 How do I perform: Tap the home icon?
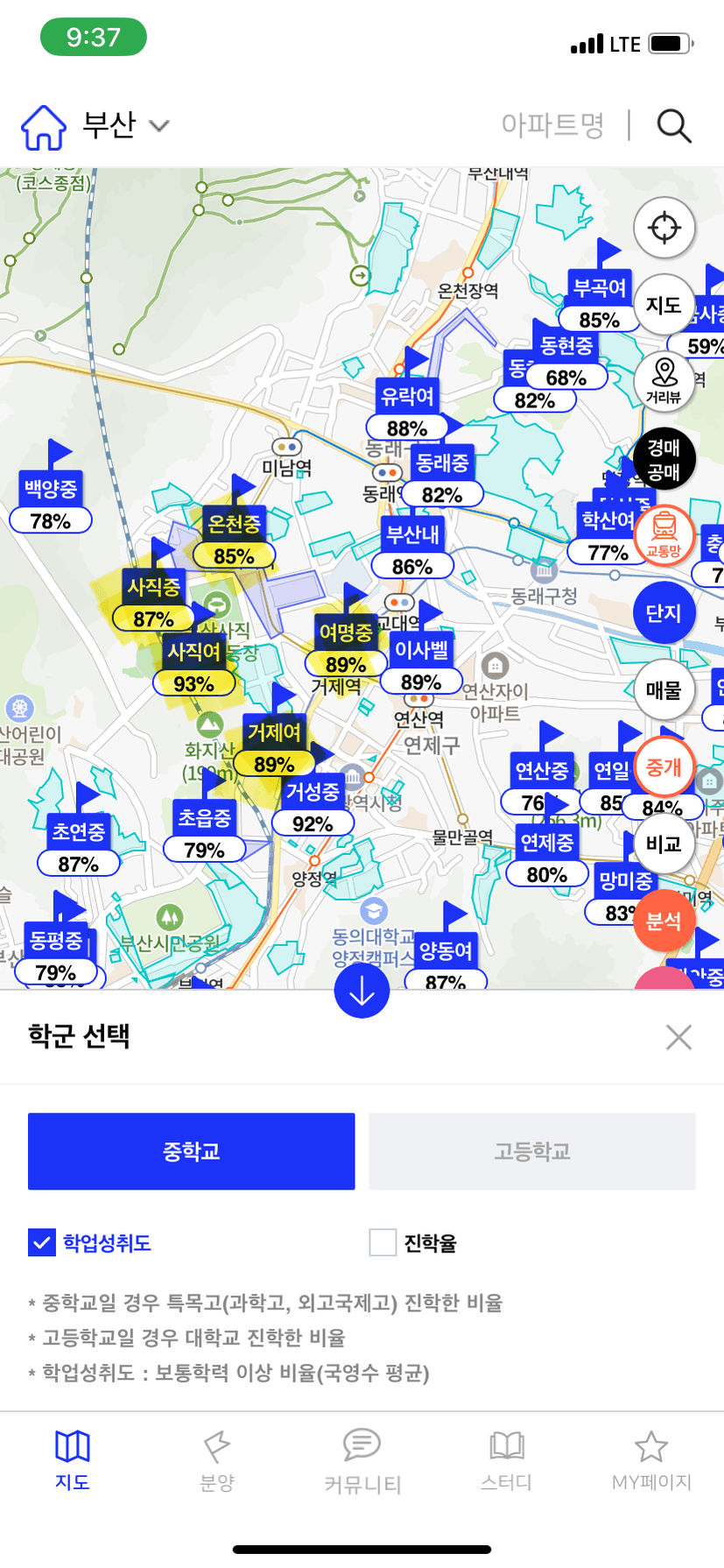click(44, 127)
